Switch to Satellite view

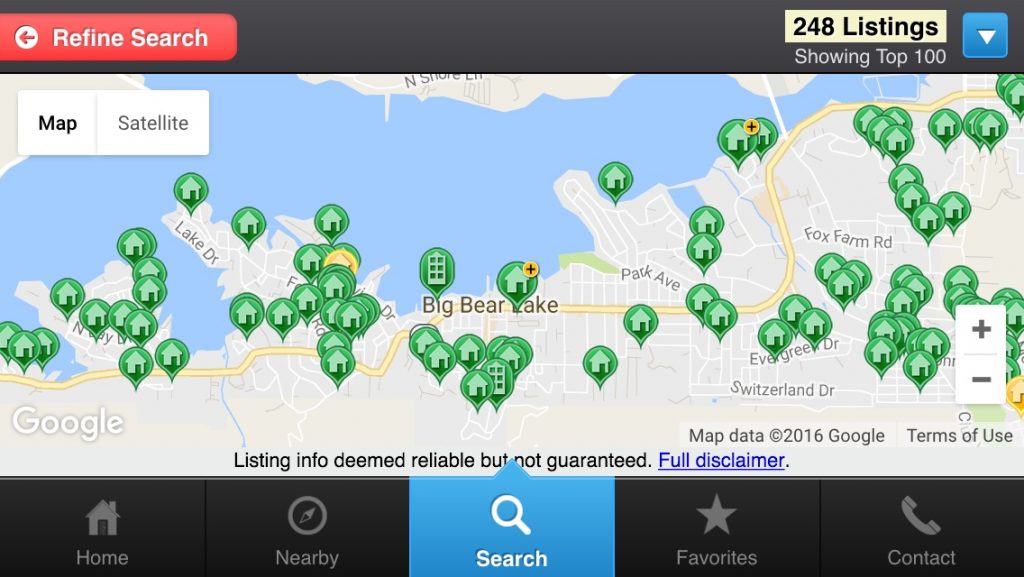pos(153,123)
